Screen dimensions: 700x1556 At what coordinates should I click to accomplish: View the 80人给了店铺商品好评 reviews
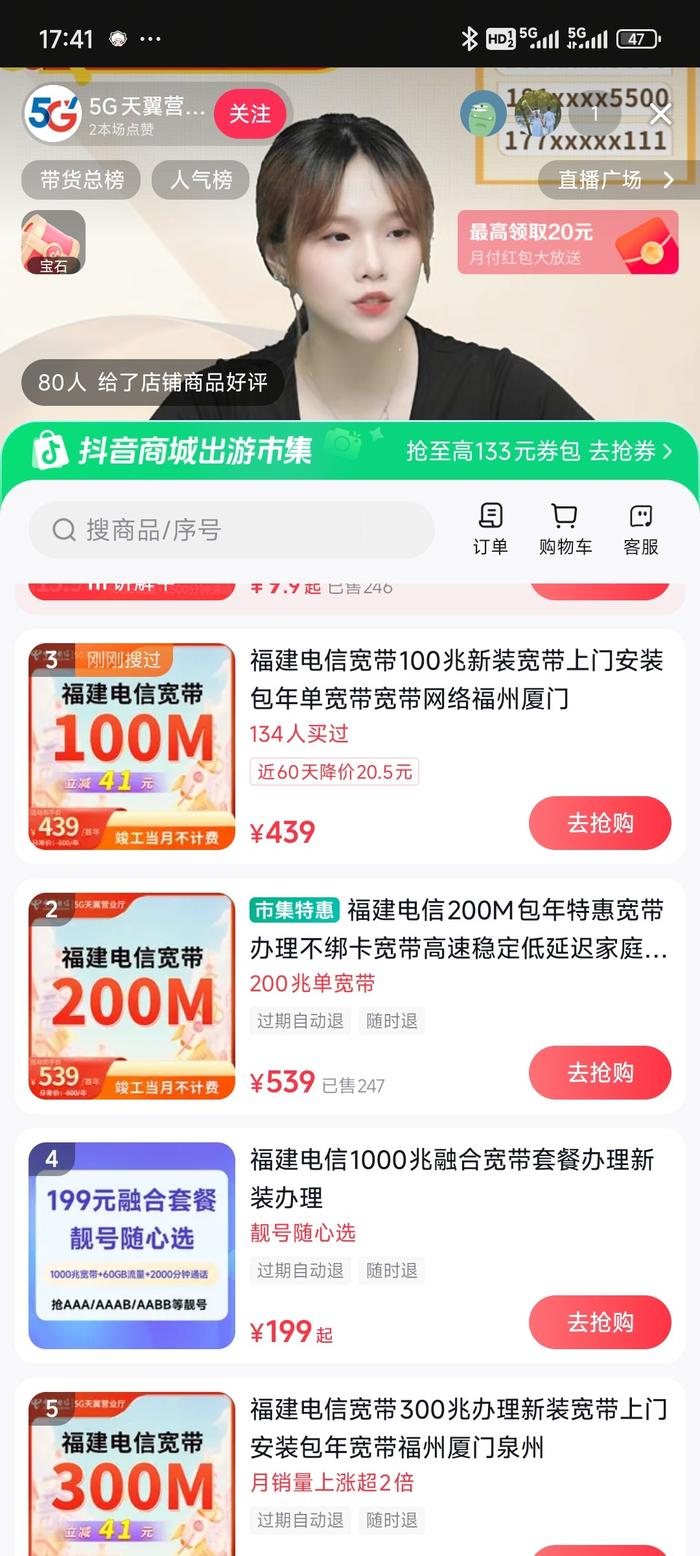click(x=152, y=382)
